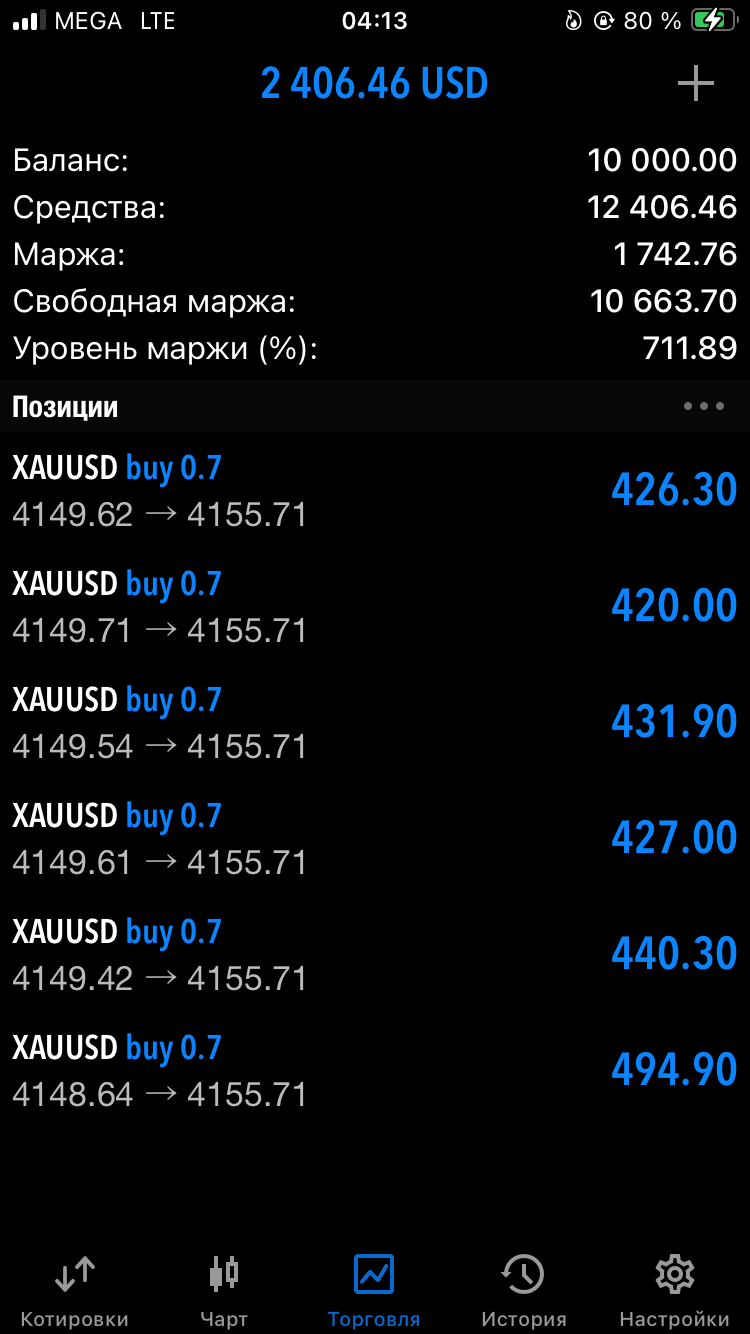Open the Настройки tab

click(674, 1290)
